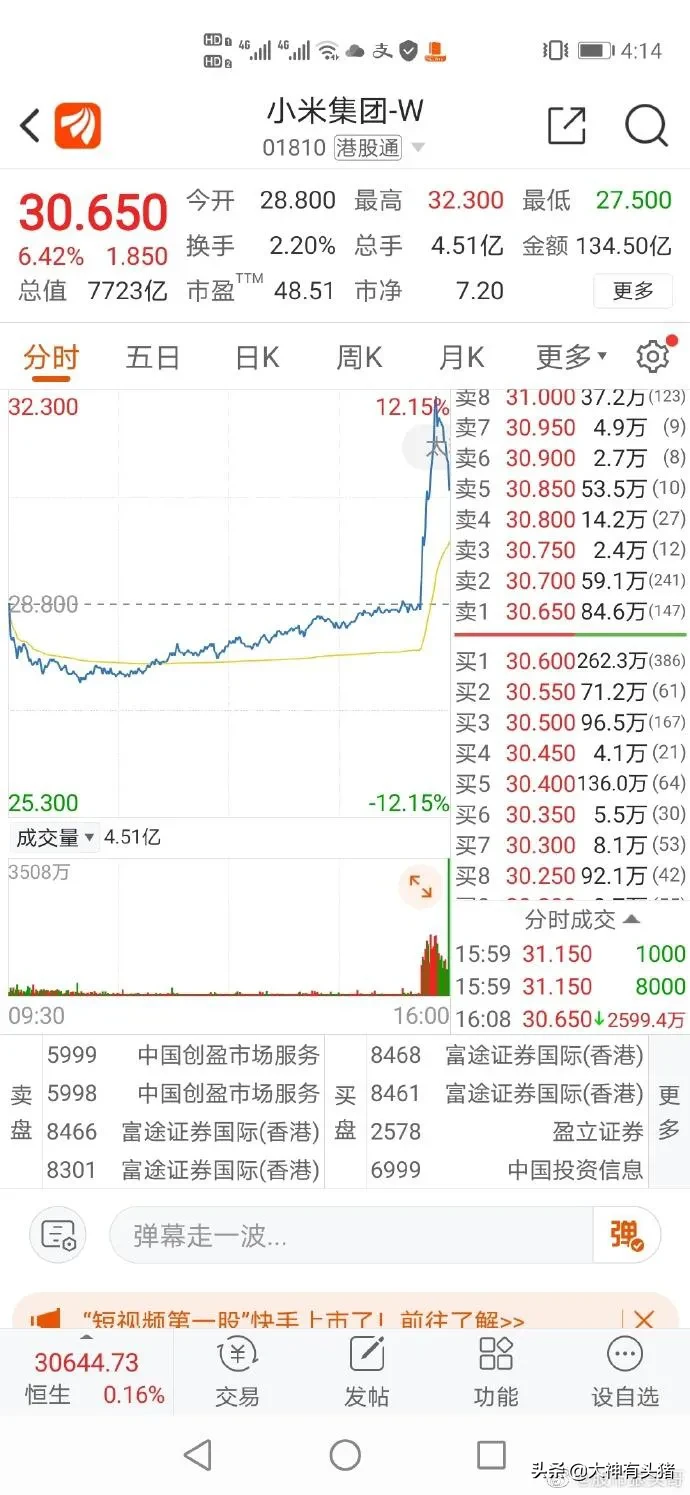Open chart settings gear
Image resolution: width=690 pixels, height=1495 pixels.
(x=653, y=357)
